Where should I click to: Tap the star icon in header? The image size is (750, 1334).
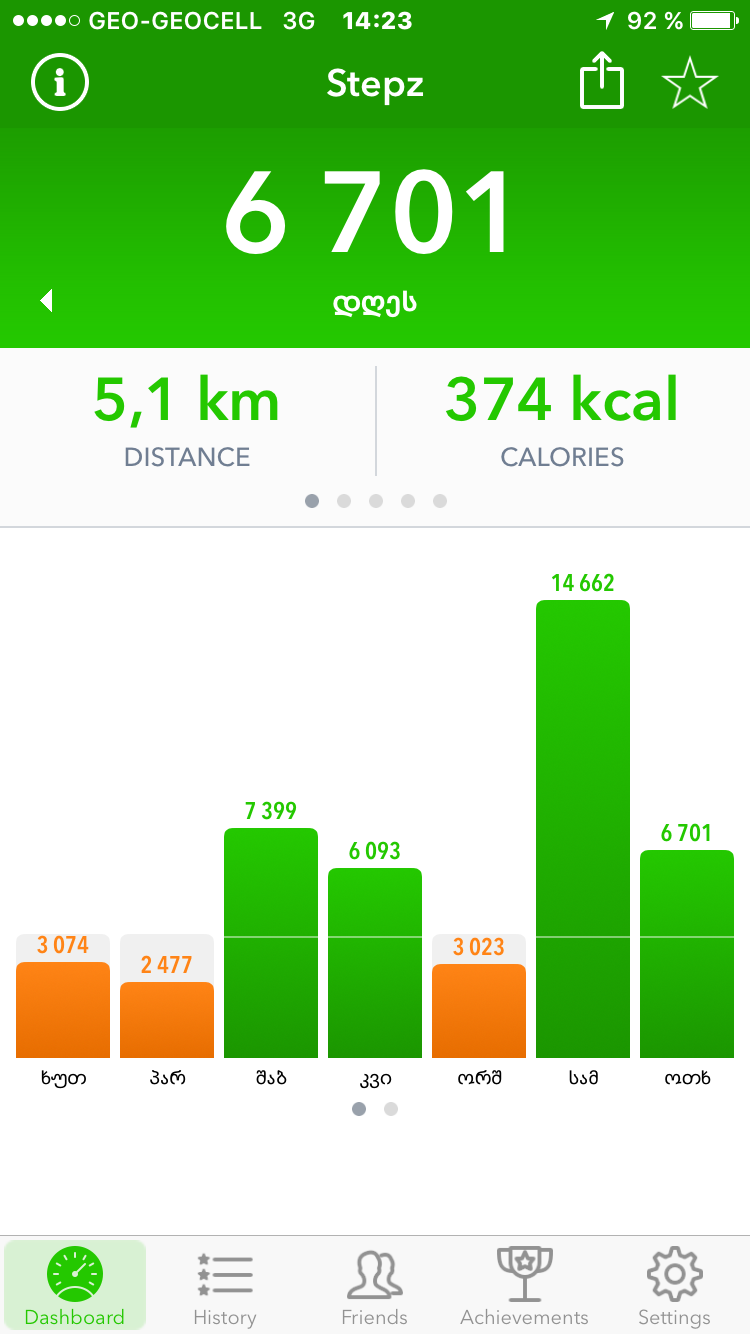[690, 85]
